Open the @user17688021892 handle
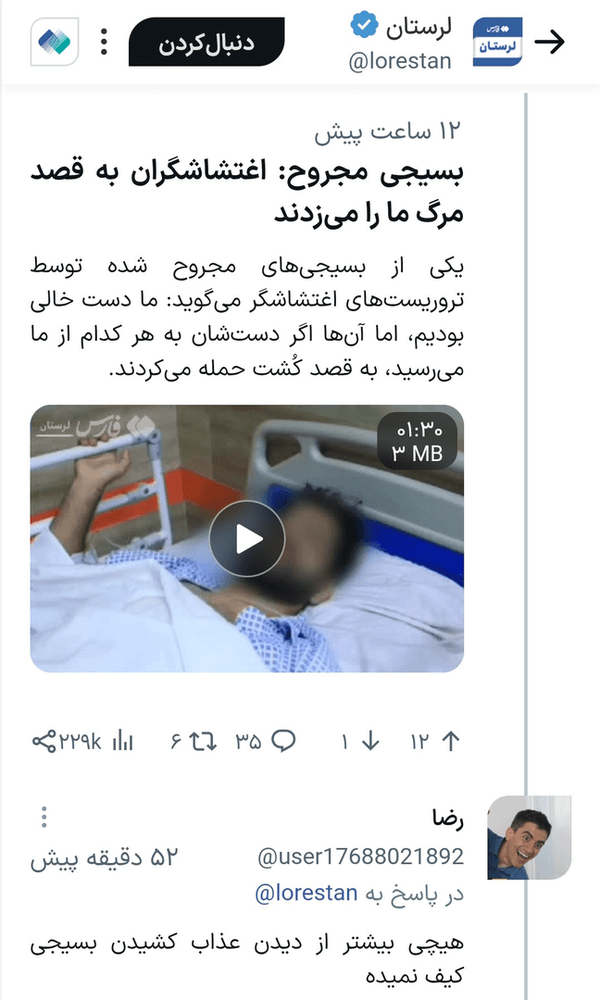Viewport: 600px width, 1000px height. 361,857
